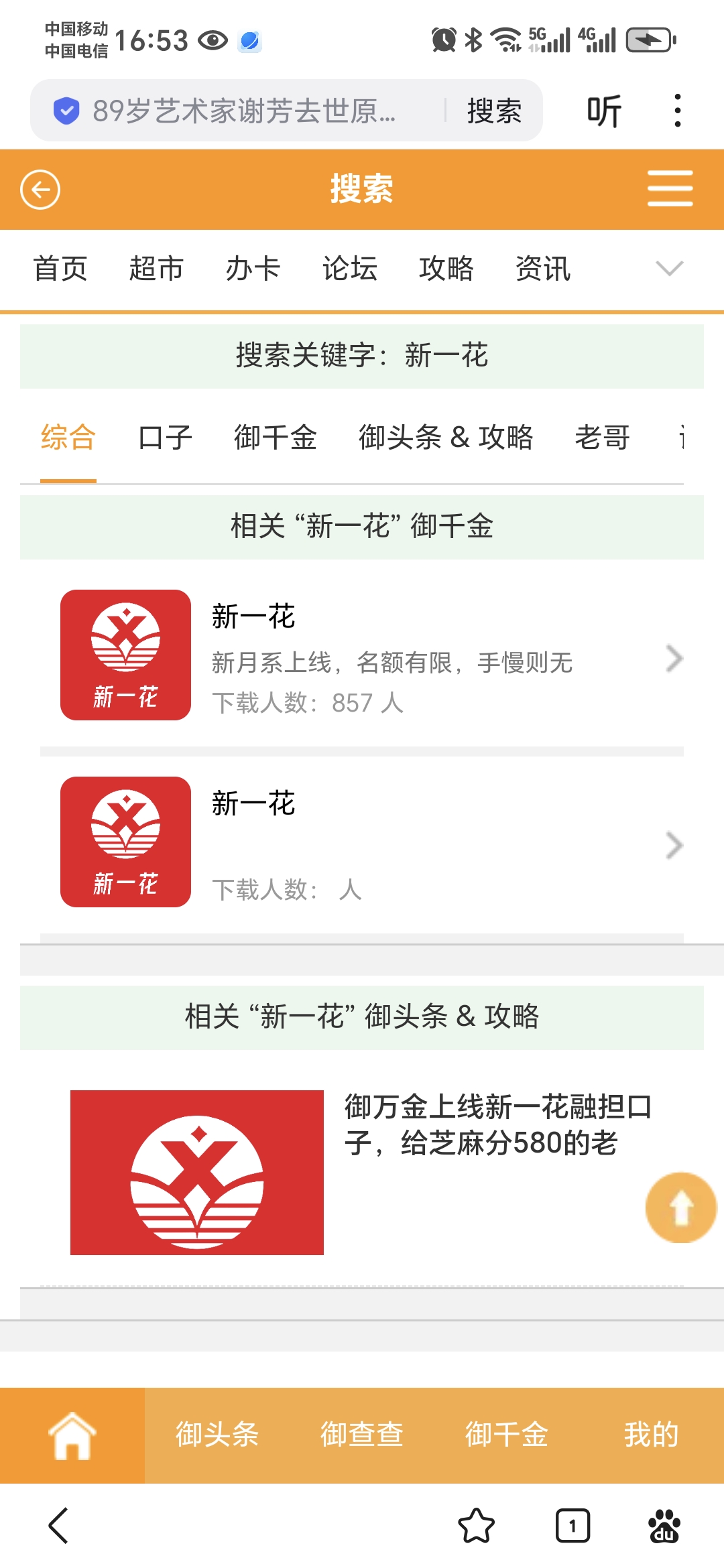Go back using the orange header arrow
Viewport: 724px width, 1568px height.
(x=40, y=190)
